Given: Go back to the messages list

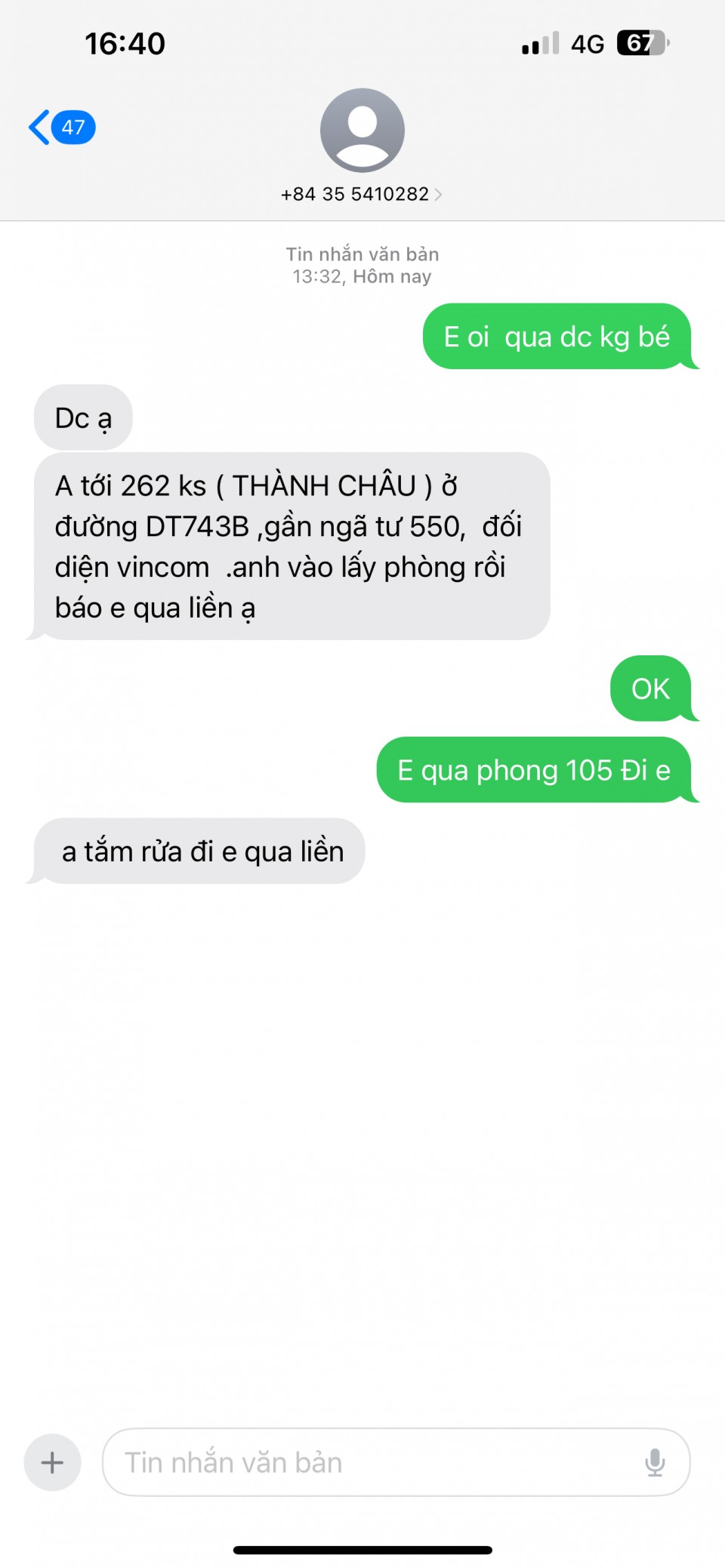Looking at the screenshot, I should pyautogui.click(x=60, y=127).
